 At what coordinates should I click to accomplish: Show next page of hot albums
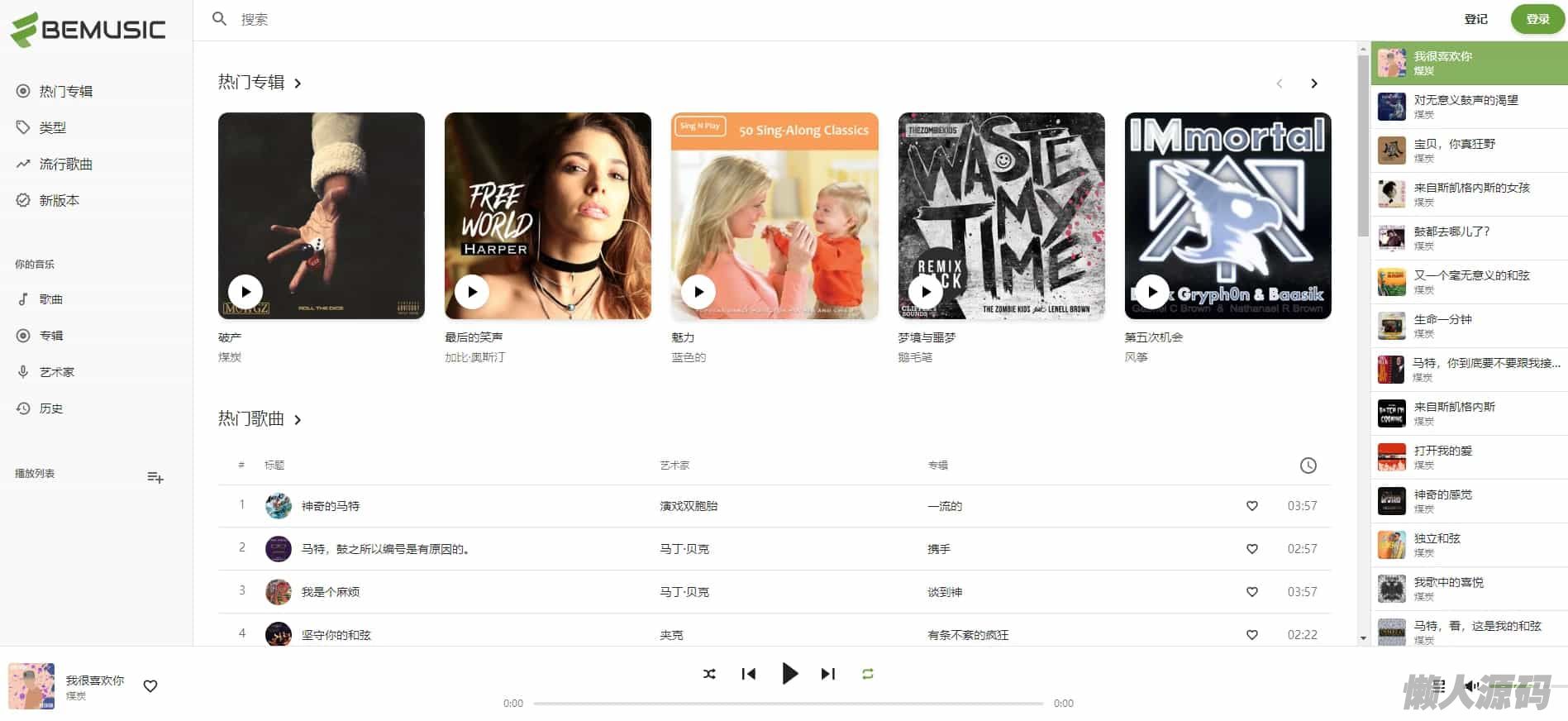point(1313,84)
